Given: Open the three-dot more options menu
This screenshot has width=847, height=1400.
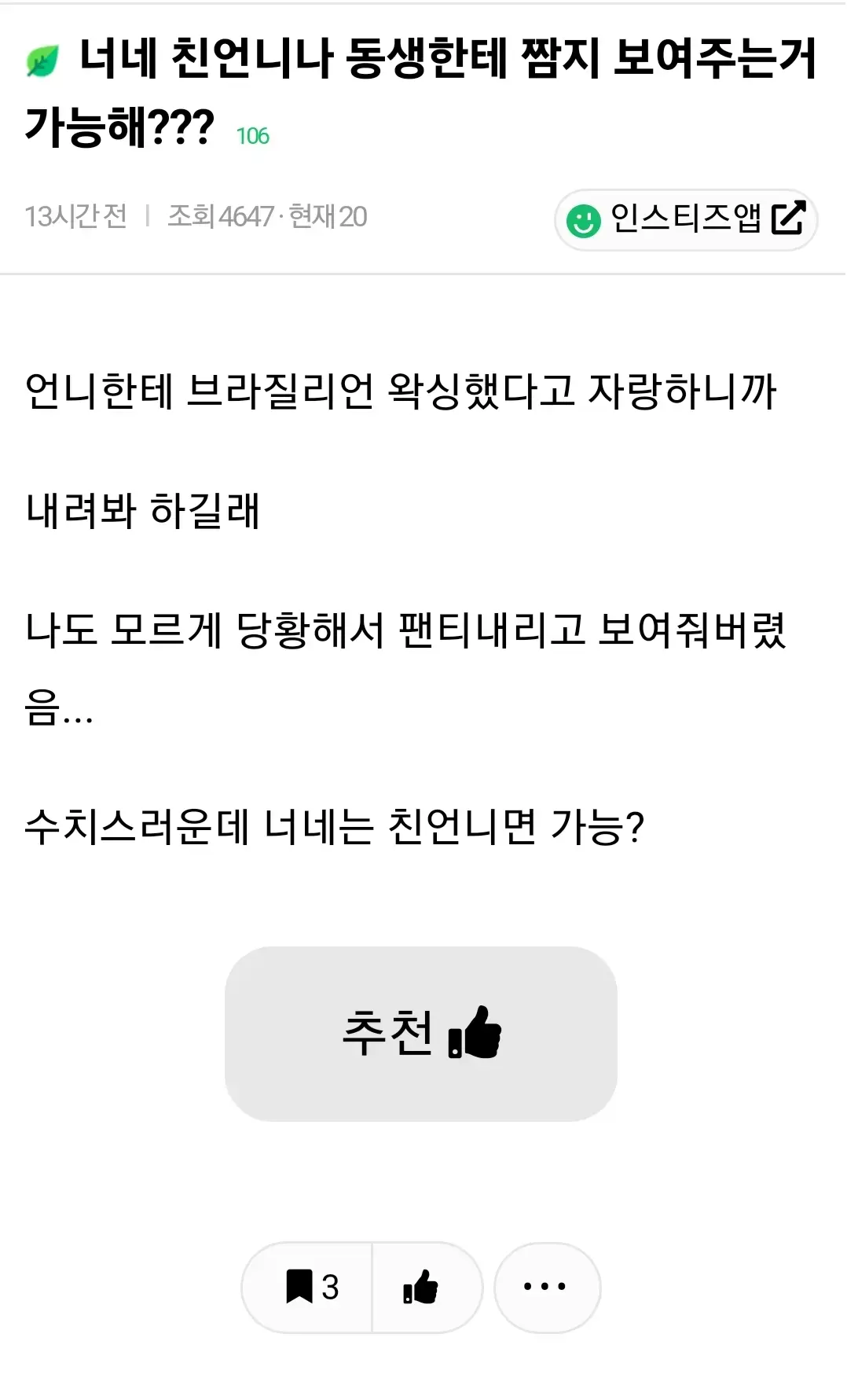Looking at the screenshot, I should point(547,1288).
